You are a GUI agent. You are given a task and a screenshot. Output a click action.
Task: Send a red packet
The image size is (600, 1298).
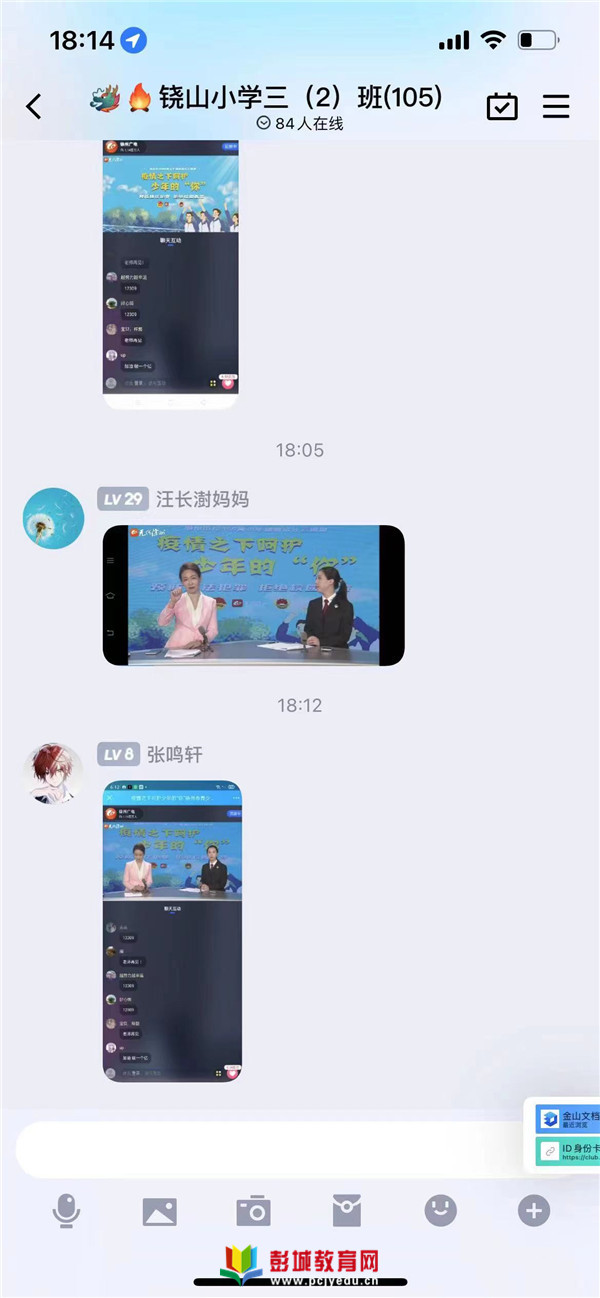[x=347, y=1211]
